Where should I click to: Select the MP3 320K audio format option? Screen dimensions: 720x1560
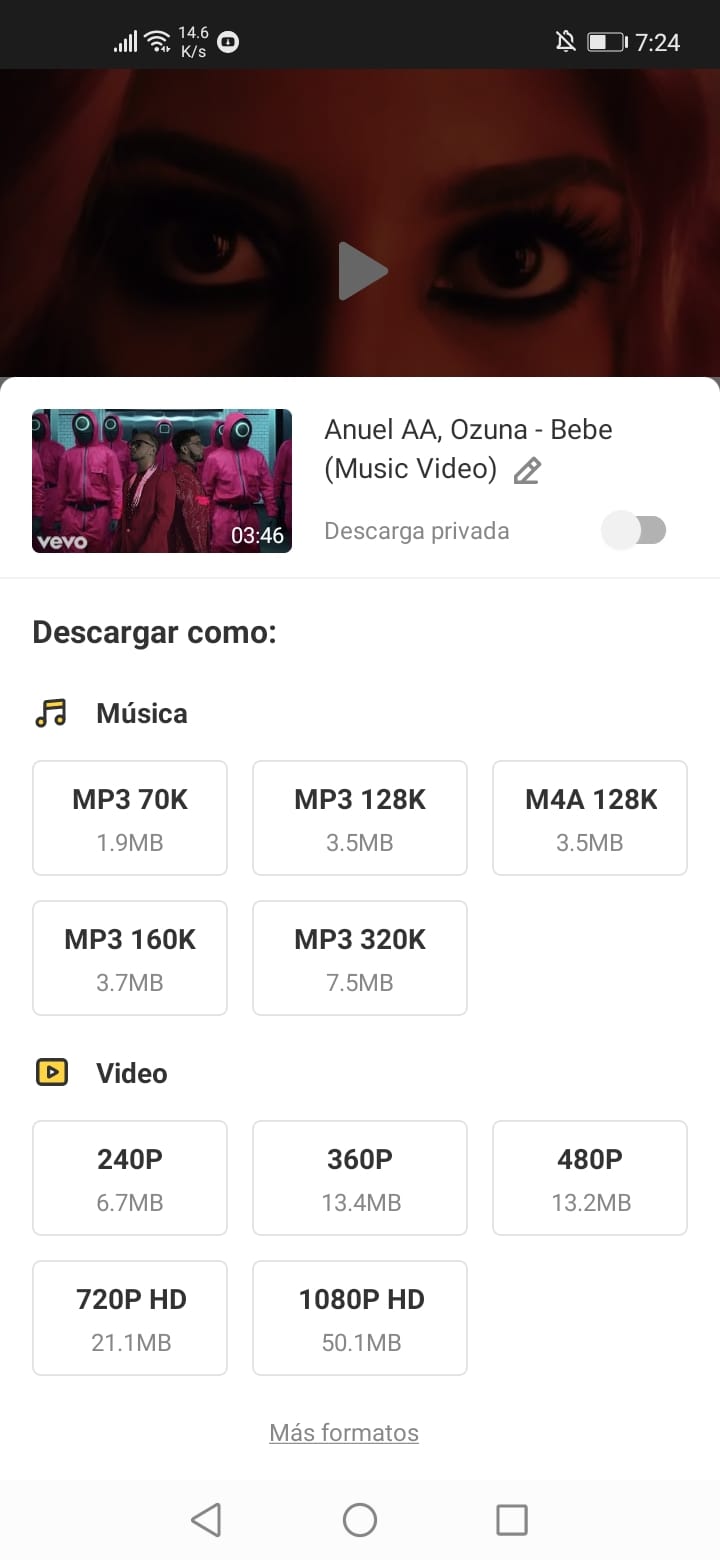click(x=360, y=957)
